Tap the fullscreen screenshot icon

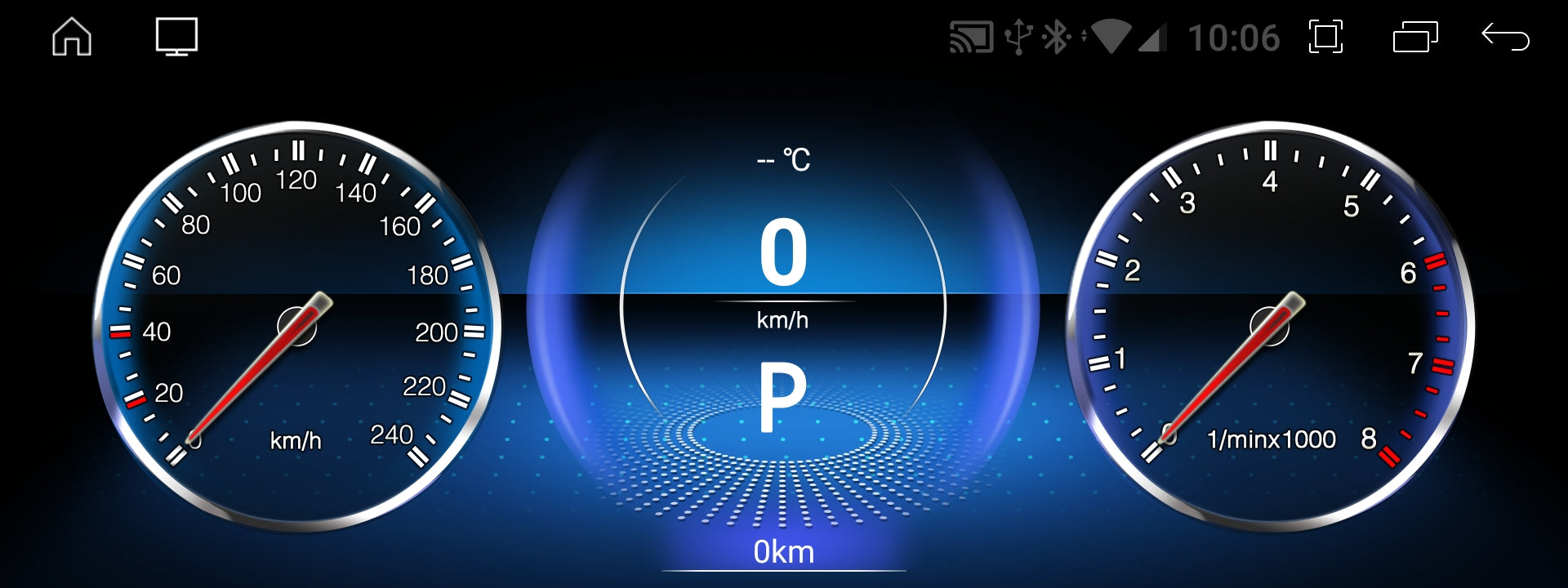coord(1325,38)
